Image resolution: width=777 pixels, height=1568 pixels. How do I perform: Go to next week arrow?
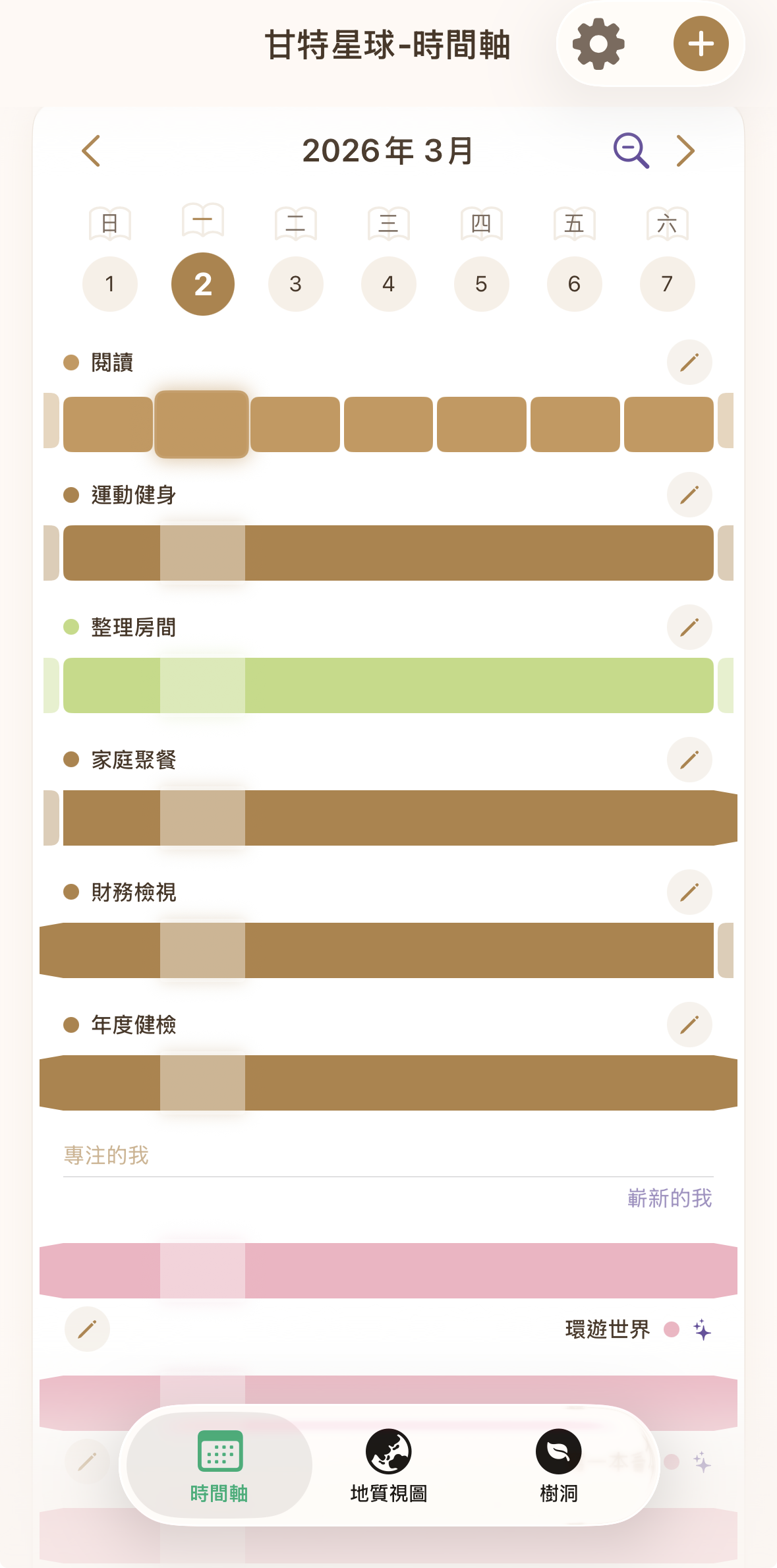coord(685,151)
